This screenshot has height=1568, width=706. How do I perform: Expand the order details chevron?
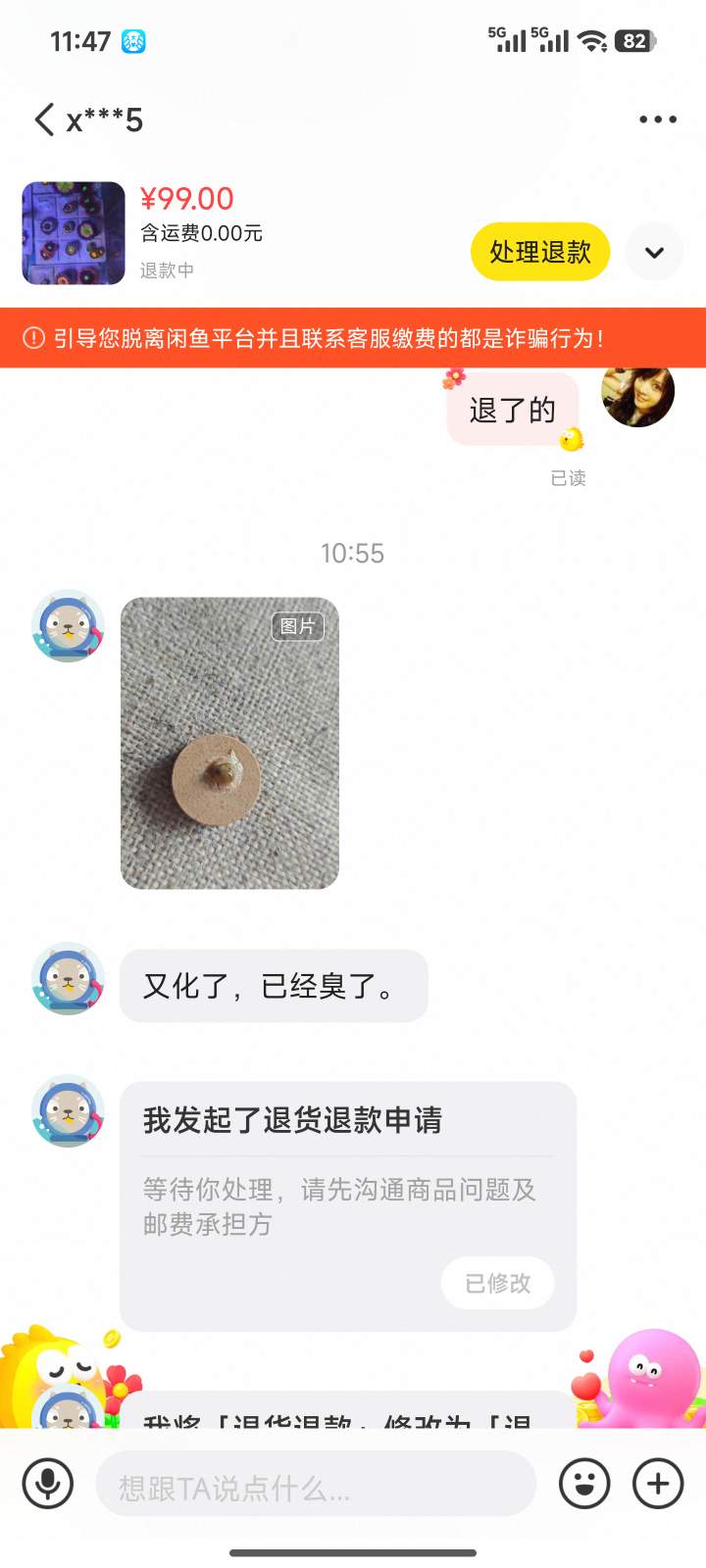654,252
